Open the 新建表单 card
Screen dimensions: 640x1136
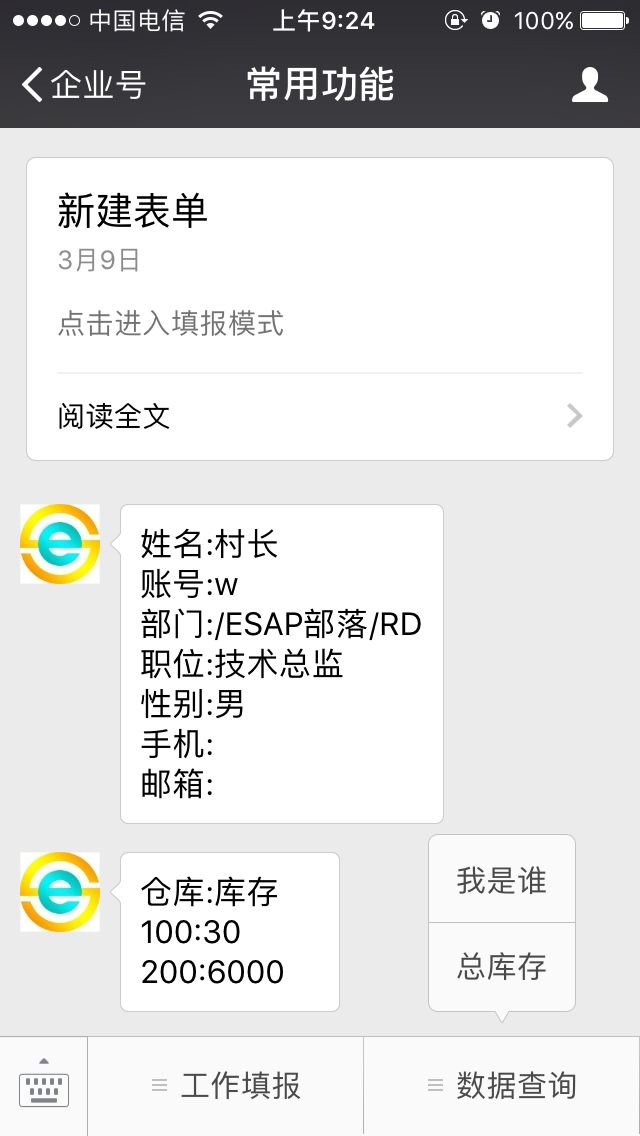pyautogui.click(x=320, y=309)
